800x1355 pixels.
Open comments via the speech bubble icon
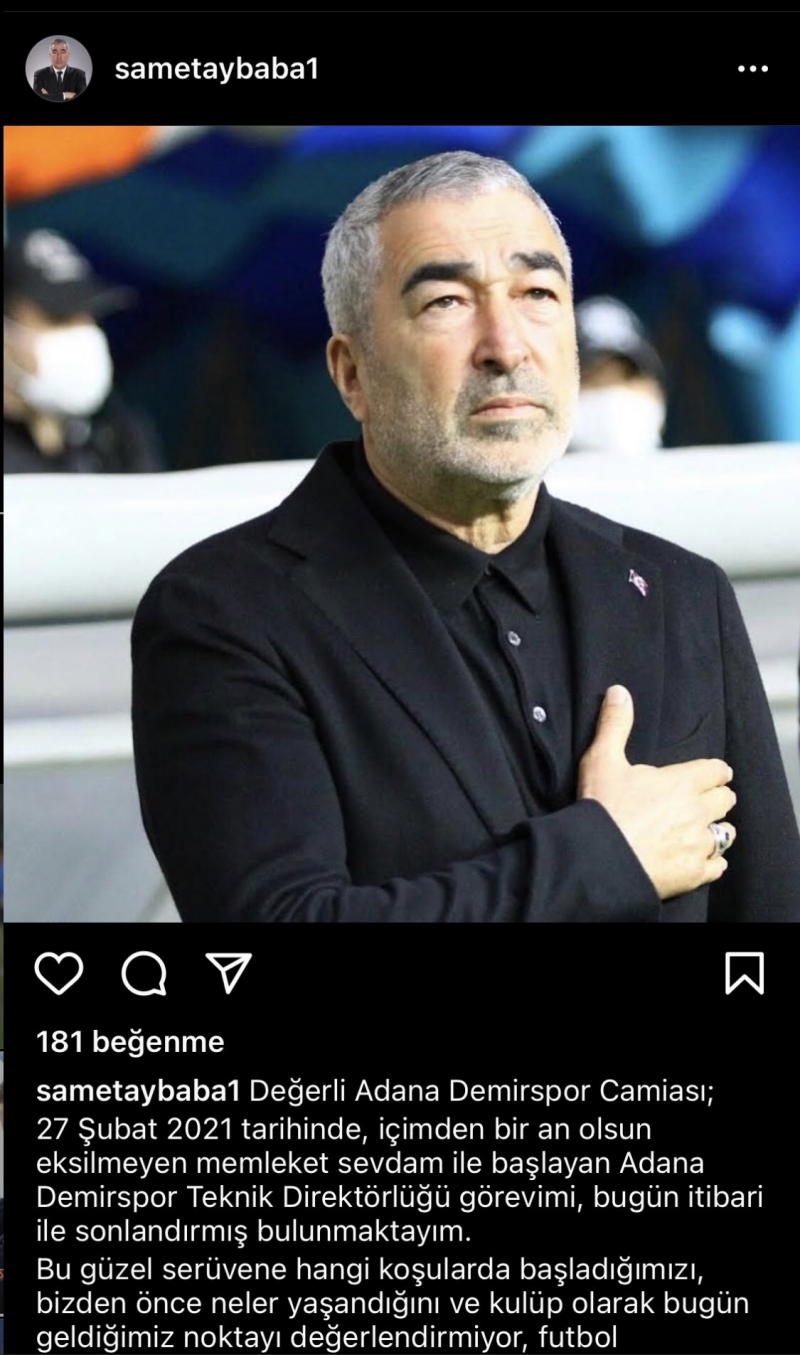click(x=144, y=973)
